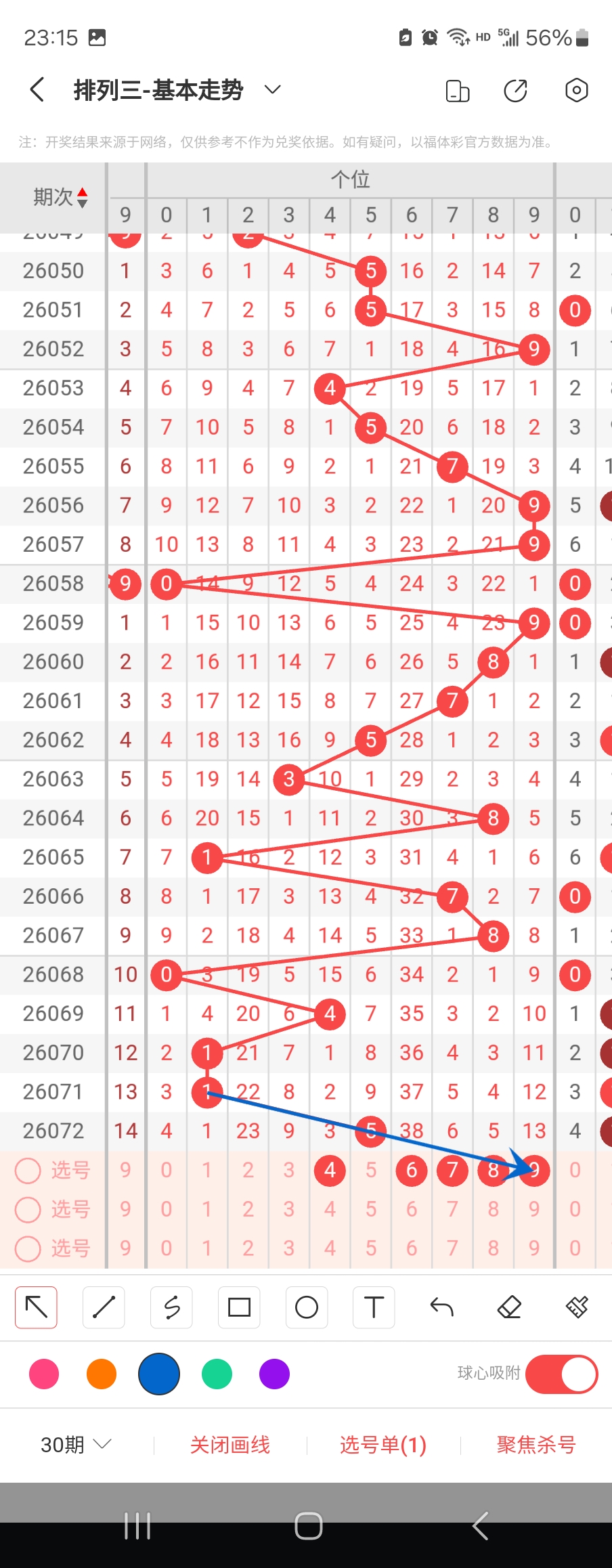Pick the freehand curve drawing tool
This screenshot has width=612, height=1568.
(x=171, y=1307)
